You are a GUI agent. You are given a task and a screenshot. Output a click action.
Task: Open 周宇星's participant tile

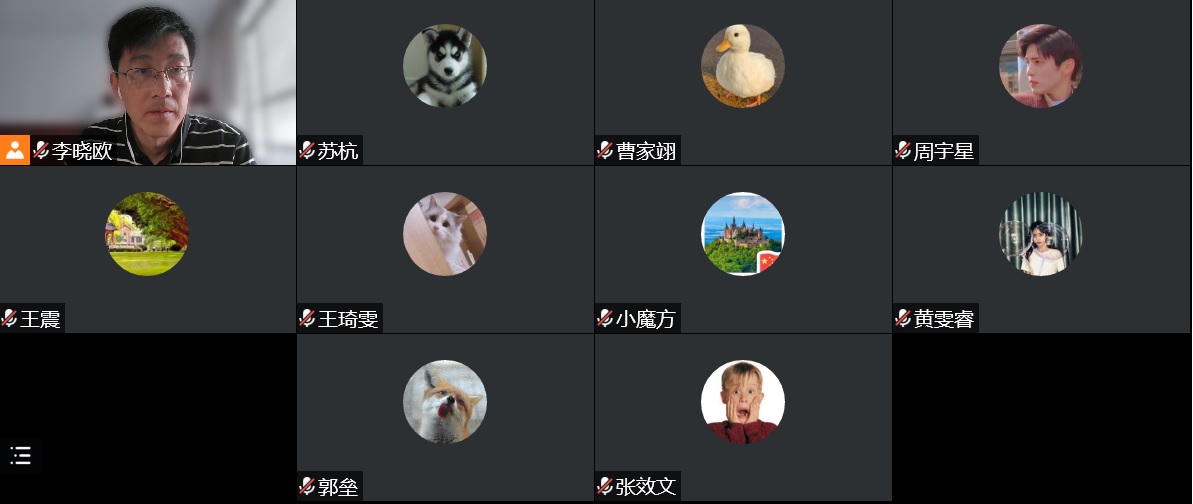(1041, 82)
